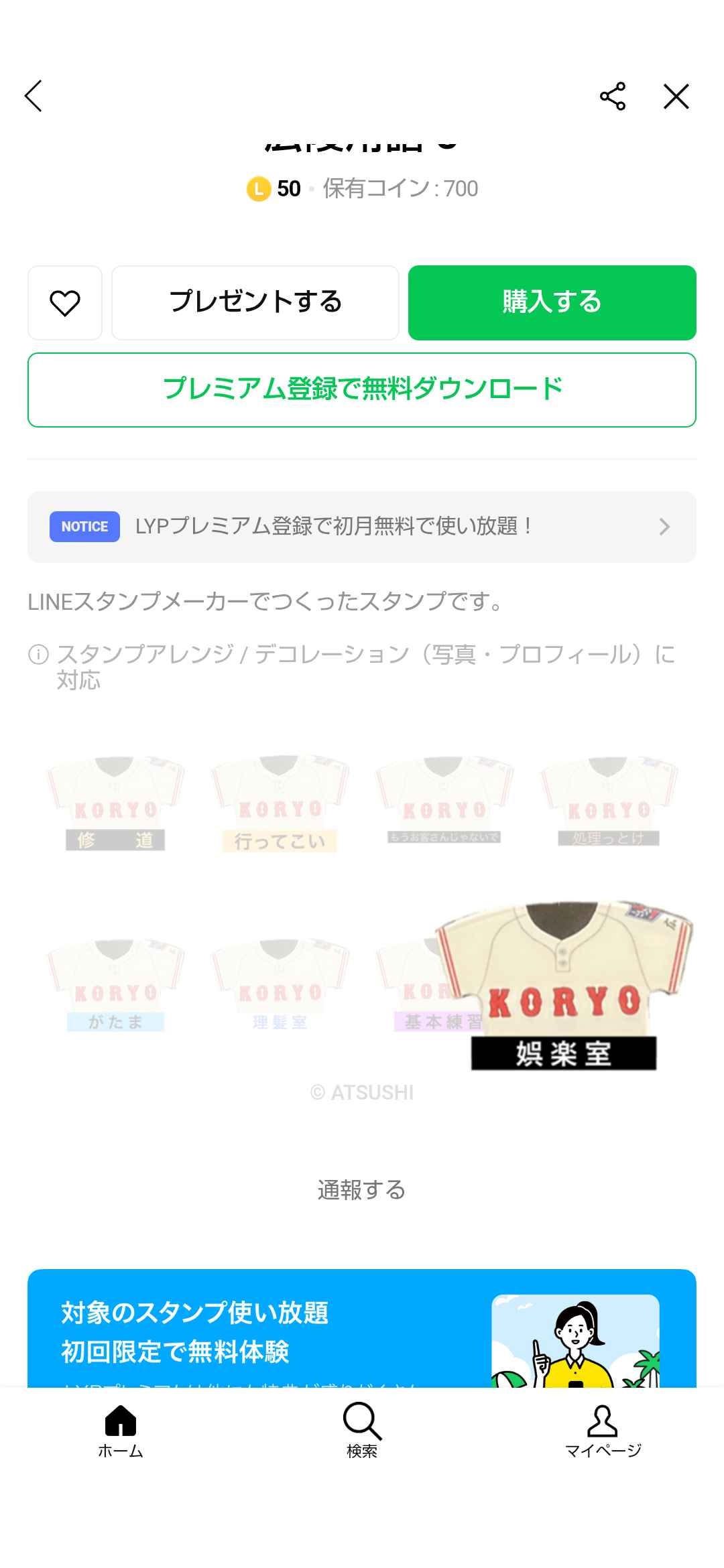The height and width of the screenshot is (1568, 724).
Task: Select プレミアム登録で無料ダウンロード
Action: coord(362,389)
